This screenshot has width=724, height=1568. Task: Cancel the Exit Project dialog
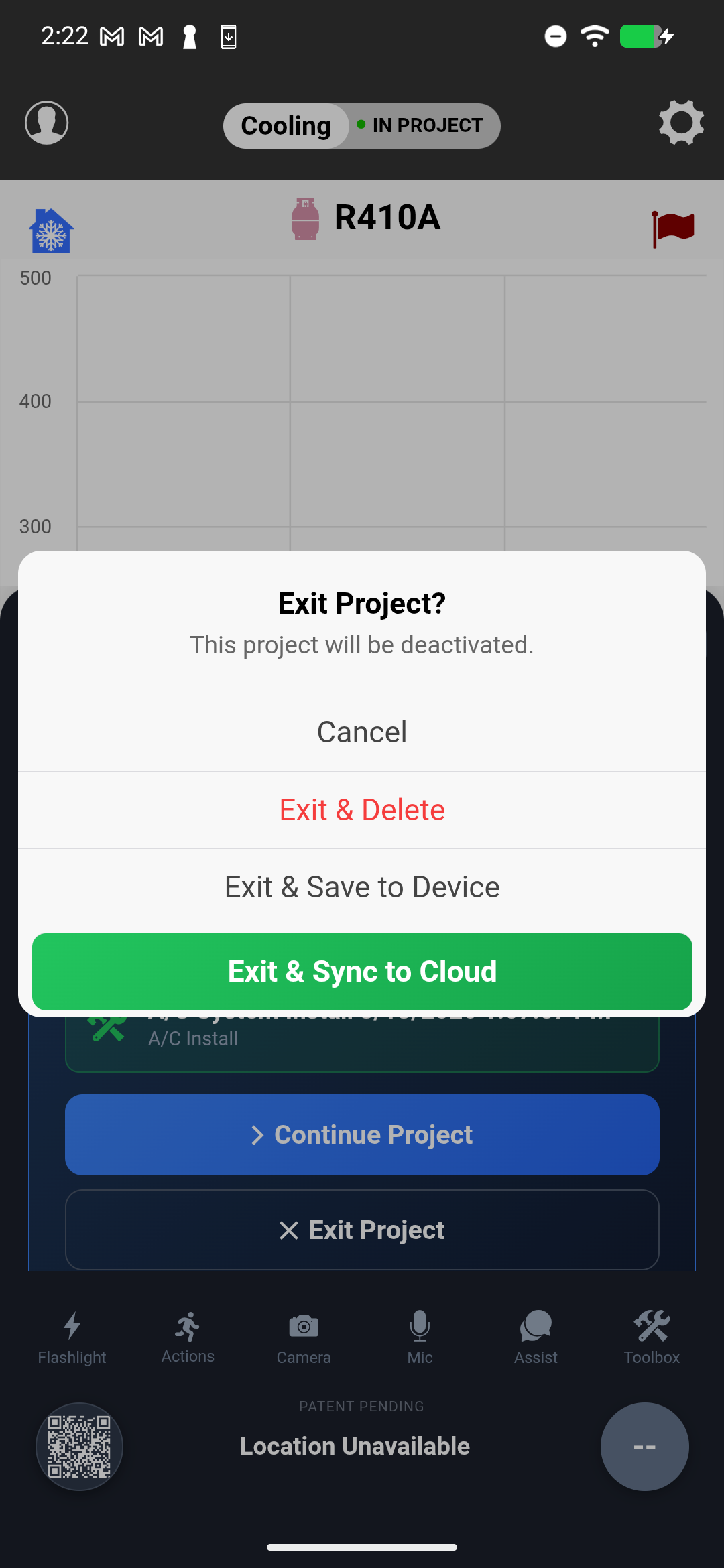(362, 732)
